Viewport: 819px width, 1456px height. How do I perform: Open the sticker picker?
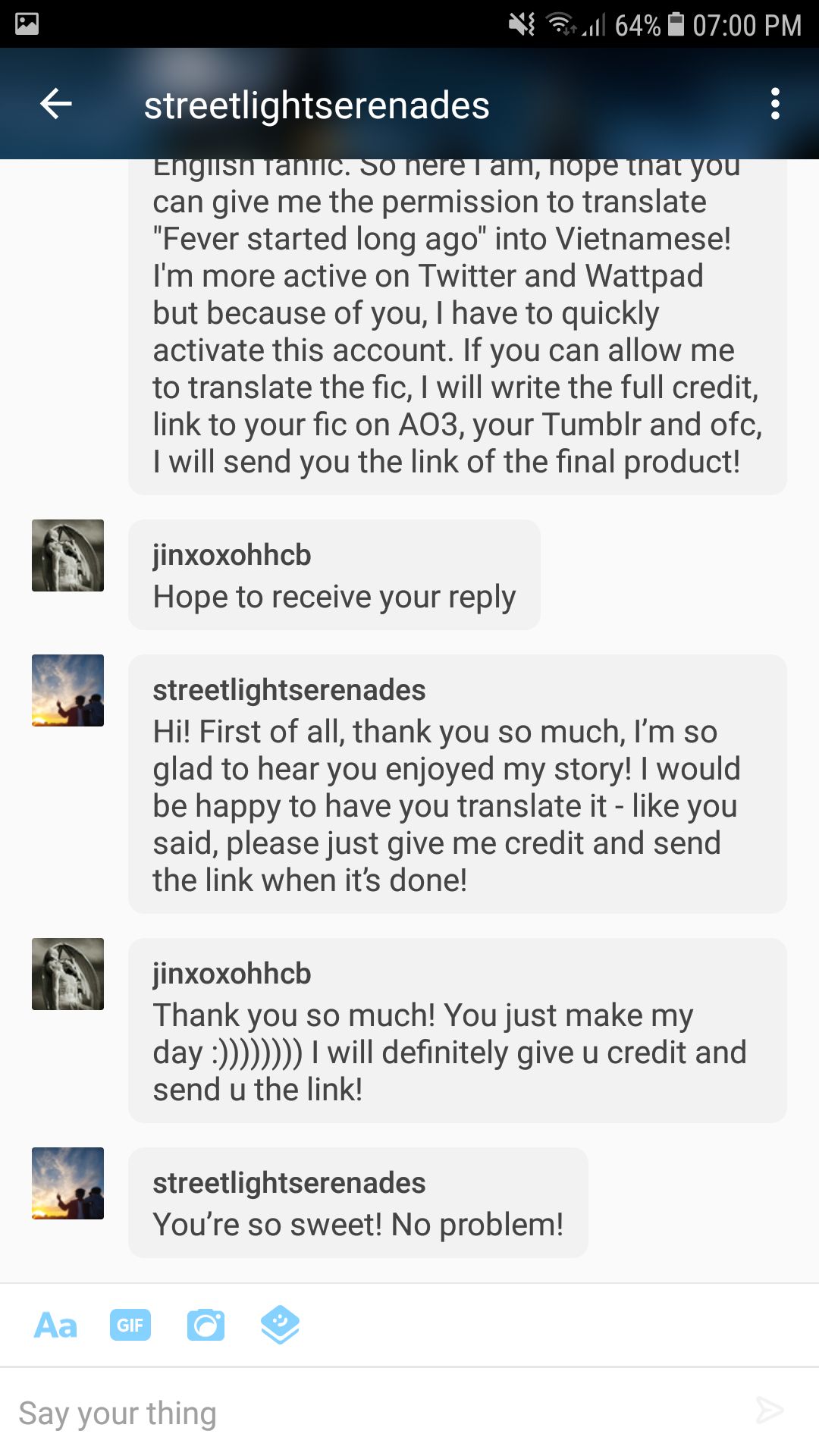click(280, 1325)
